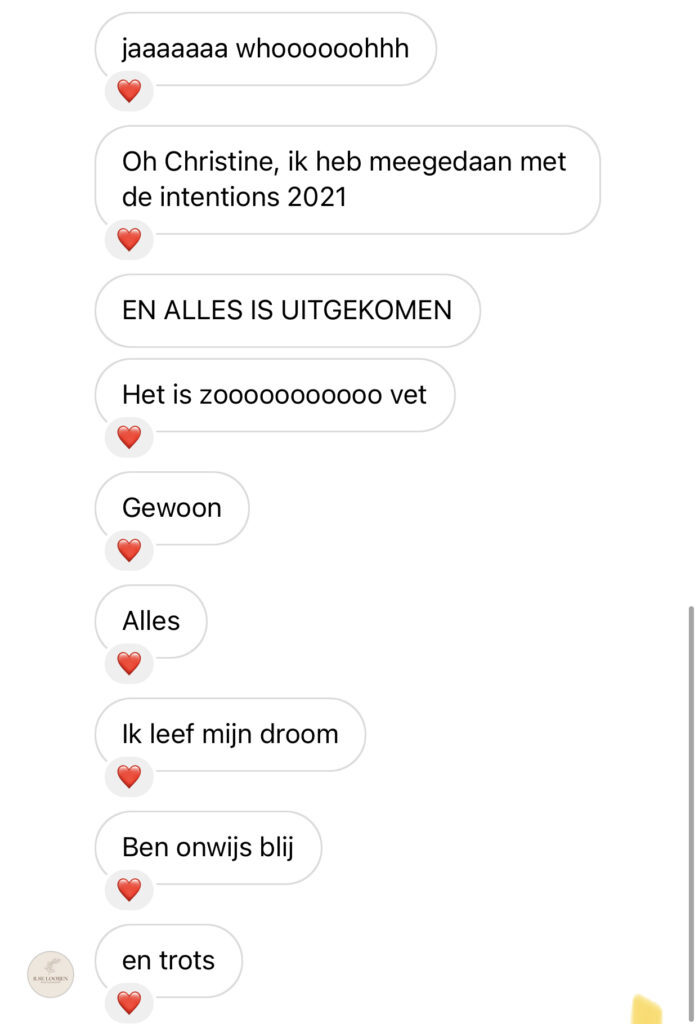This screenshot has width=699, height=1024.
Task: View the heart on the "Oh Christine" message
Action: click(x=129, y=240)
